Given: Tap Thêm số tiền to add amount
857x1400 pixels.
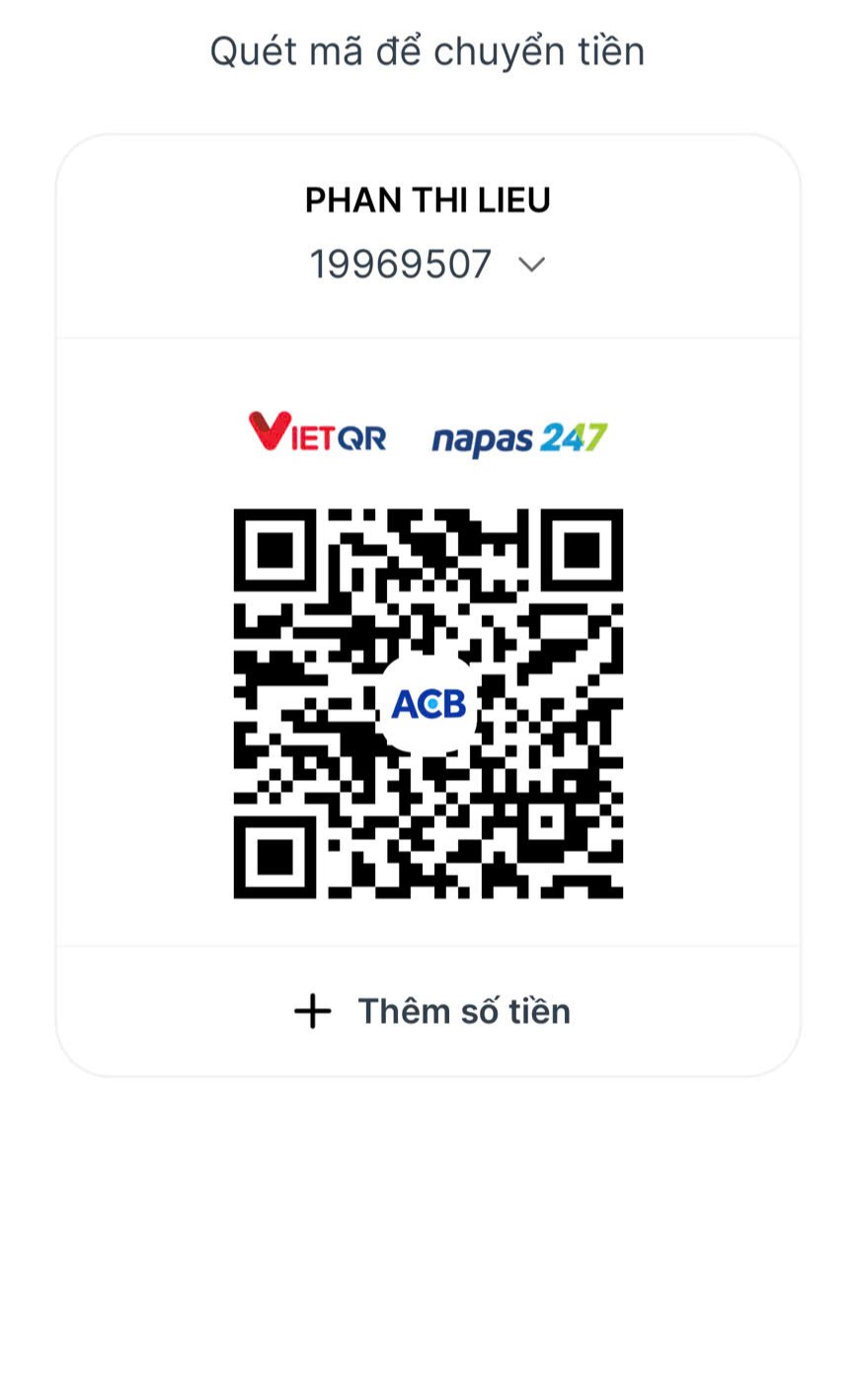Looking at the screenshot, I should (x=431, y=1011).
